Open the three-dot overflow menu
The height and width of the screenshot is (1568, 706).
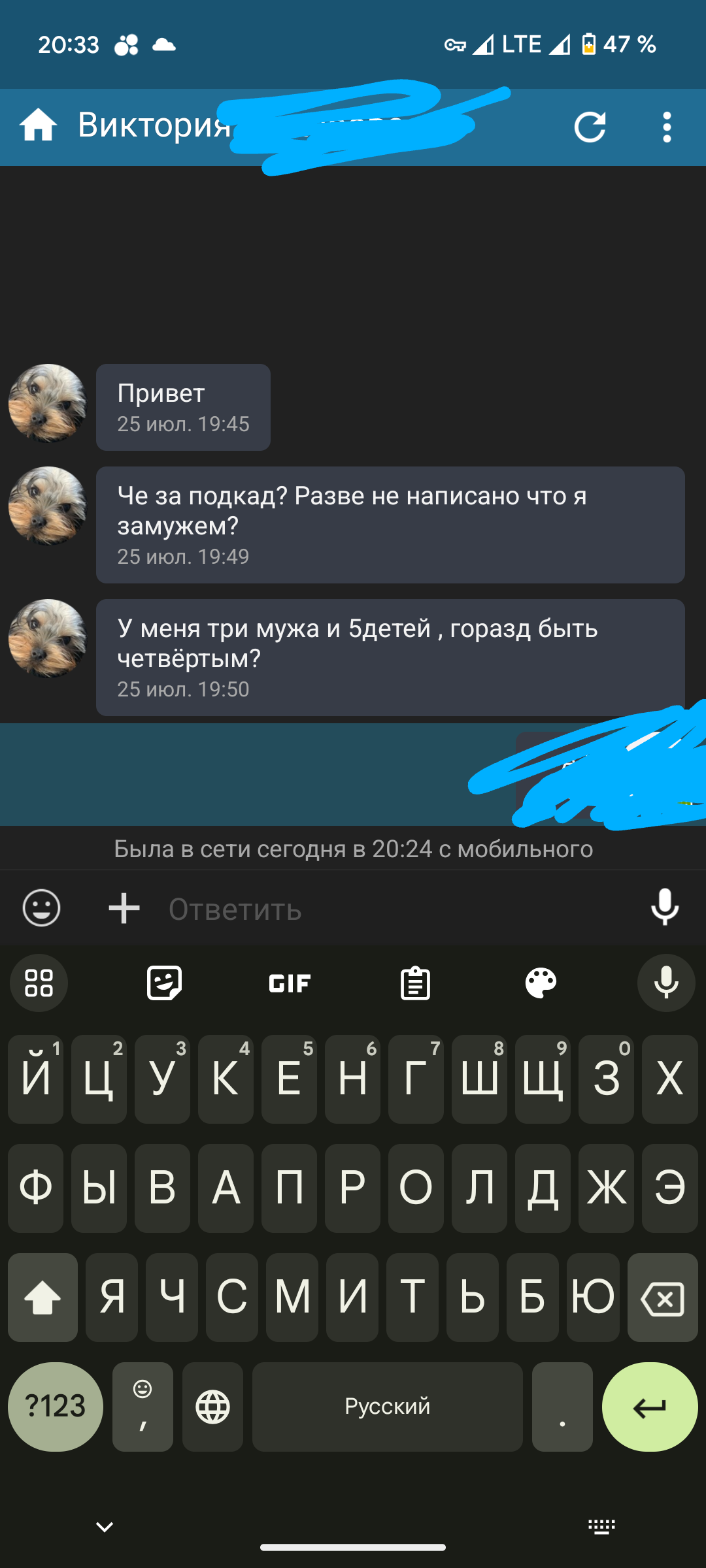666,127
